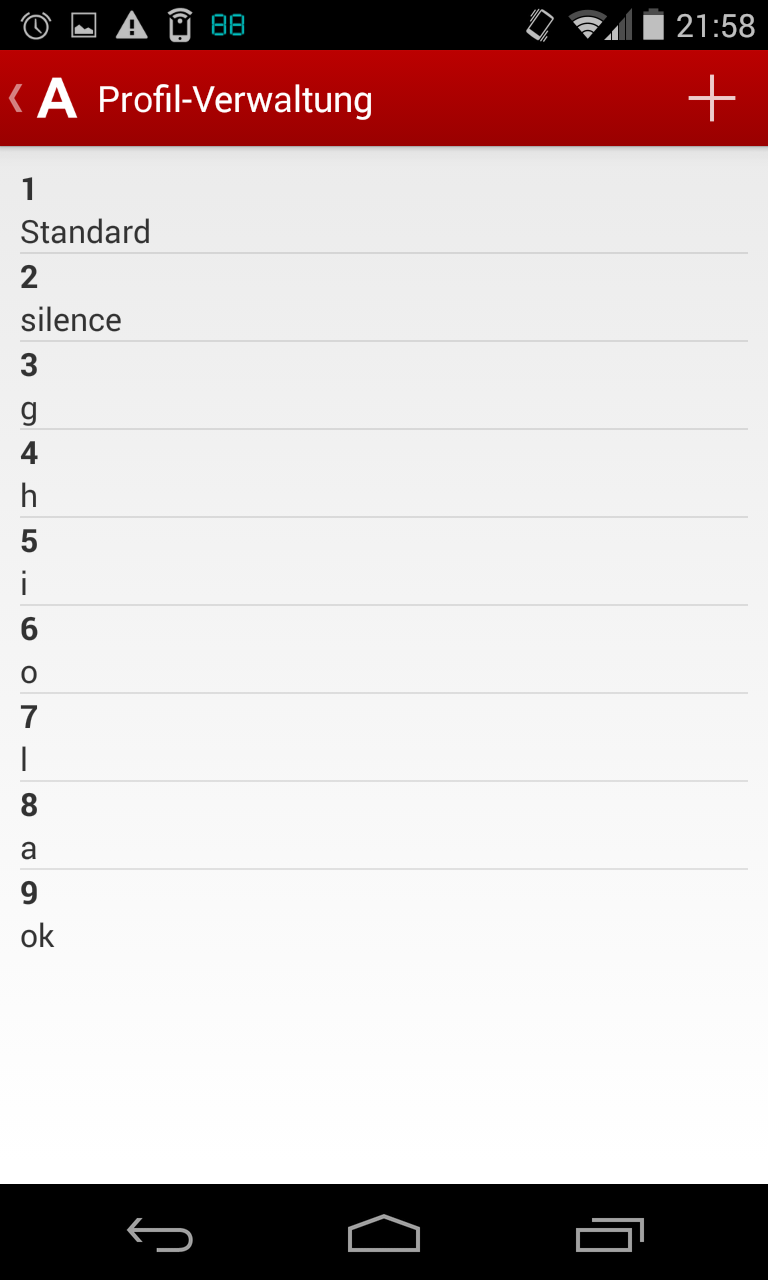Tap the system back button

pyautogui.click(x=160, y=1234)
